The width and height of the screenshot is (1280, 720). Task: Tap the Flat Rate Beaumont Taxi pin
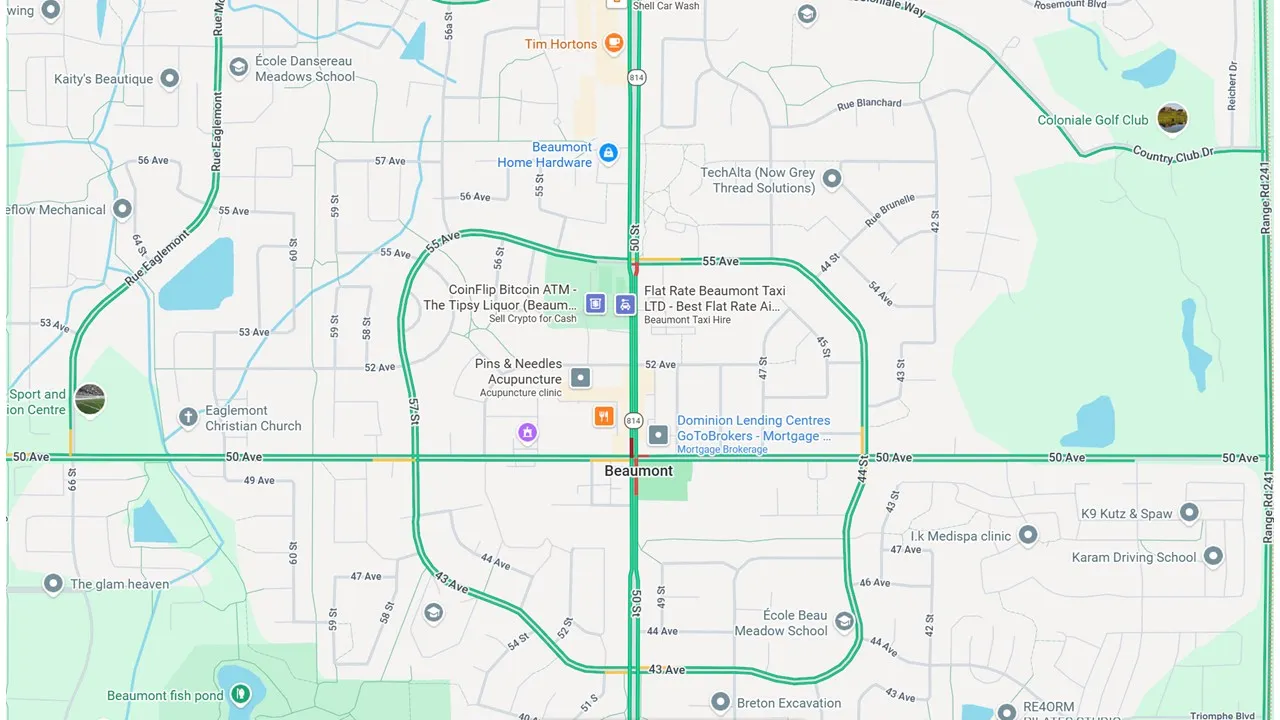(x=625, y=303)
